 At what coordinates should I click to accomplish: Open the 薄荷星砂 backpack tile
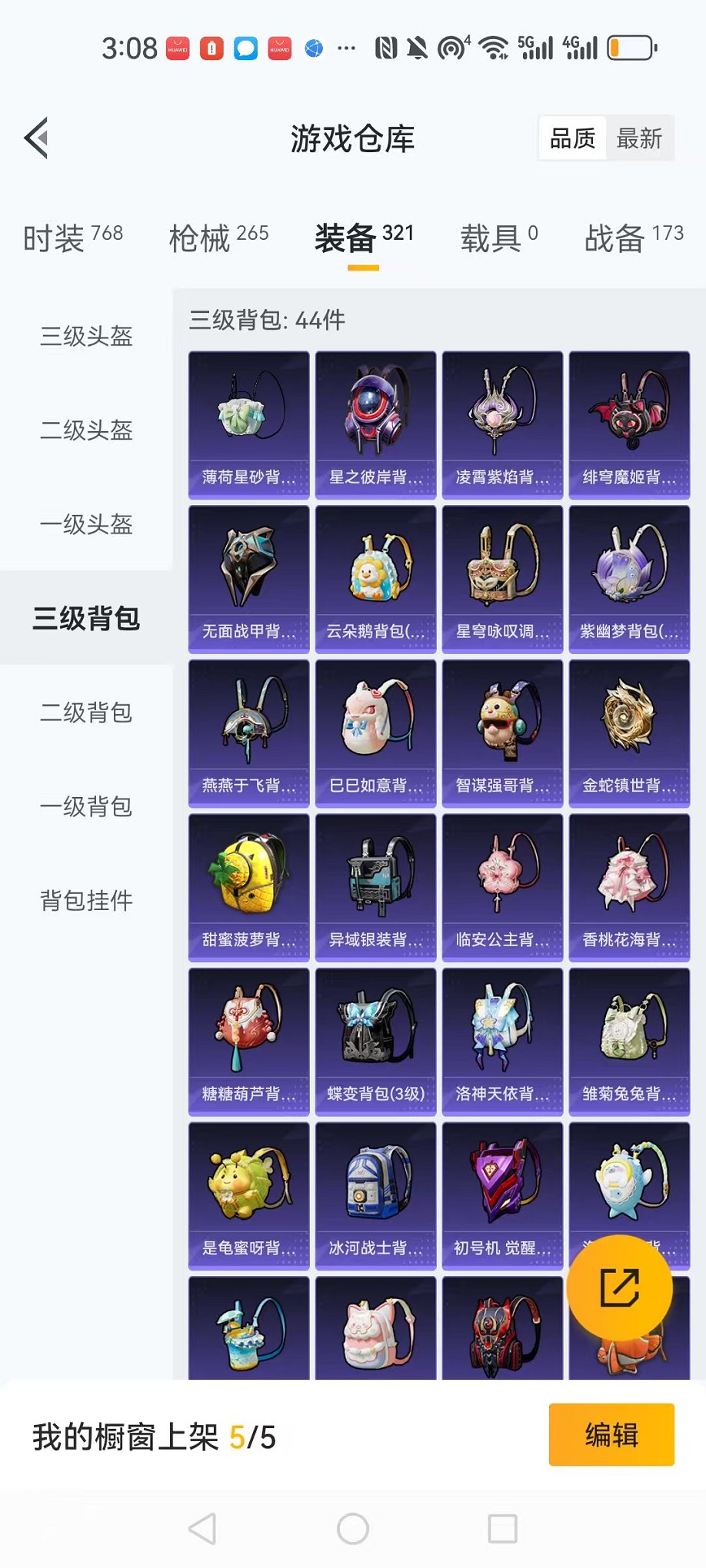(x=248, y=425)
